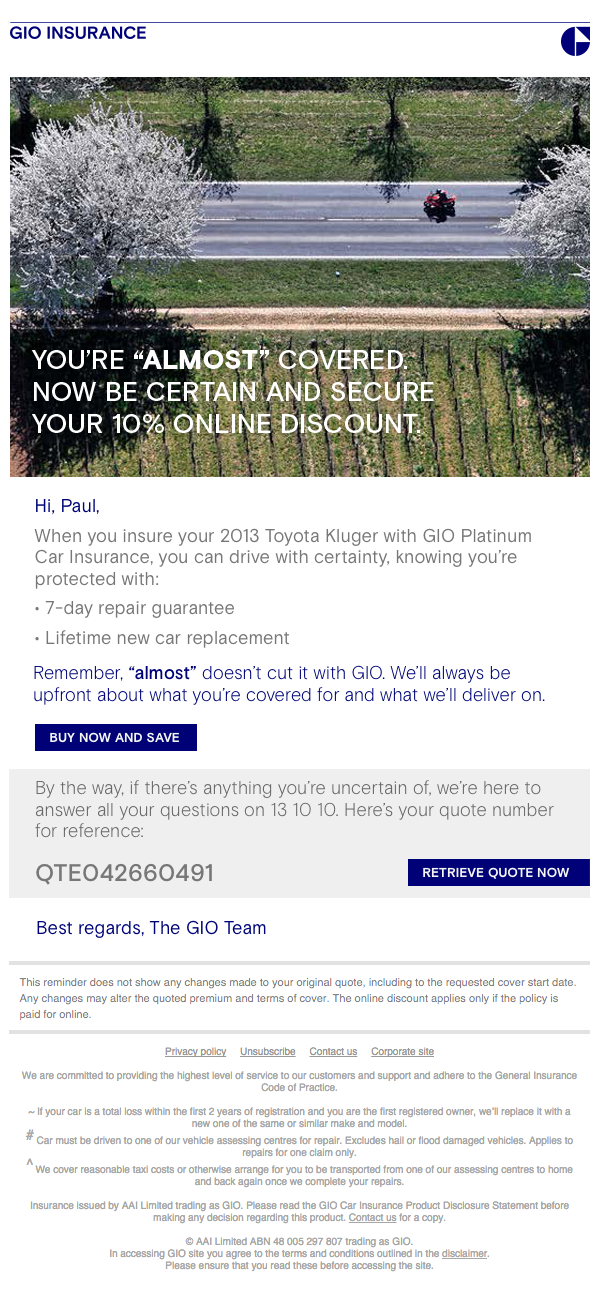This screenshot has width=600, height=1305.
Task: Tap Retrieve Quote Now button
Action: tap(497, 873)
